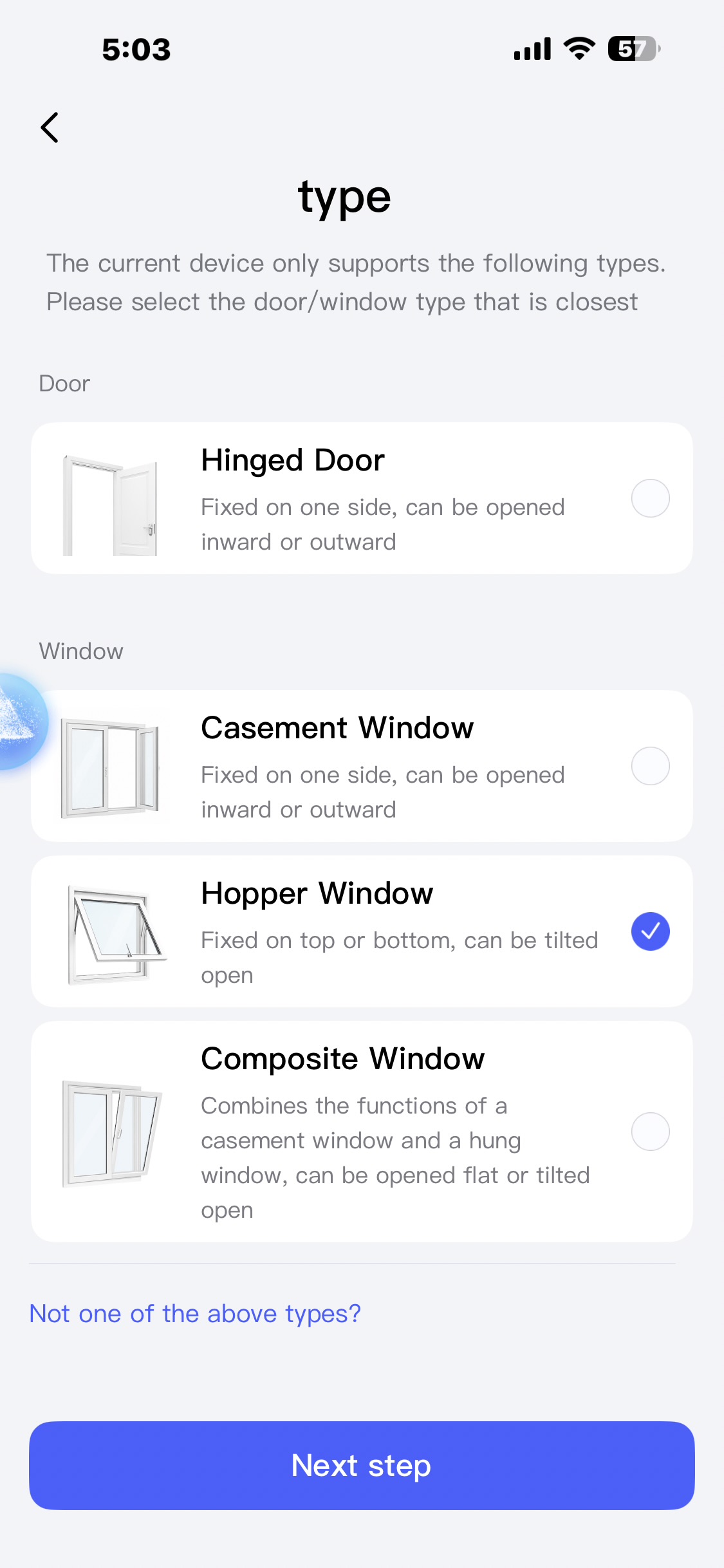This screenshot has width=724, height=1568.
Task: Choose the Casement Window type
Action: (x=650, y=766)
